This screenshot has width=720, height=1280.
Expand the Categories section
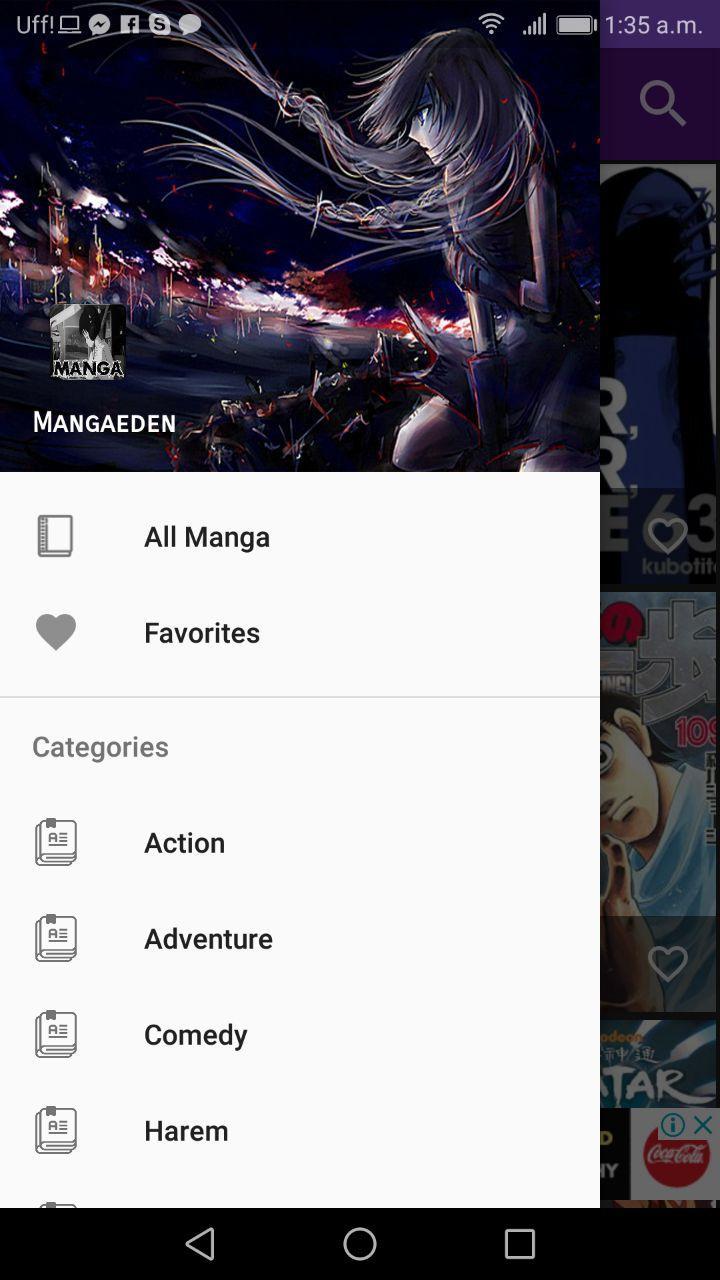pyautogui.click(x=99, y=746)
